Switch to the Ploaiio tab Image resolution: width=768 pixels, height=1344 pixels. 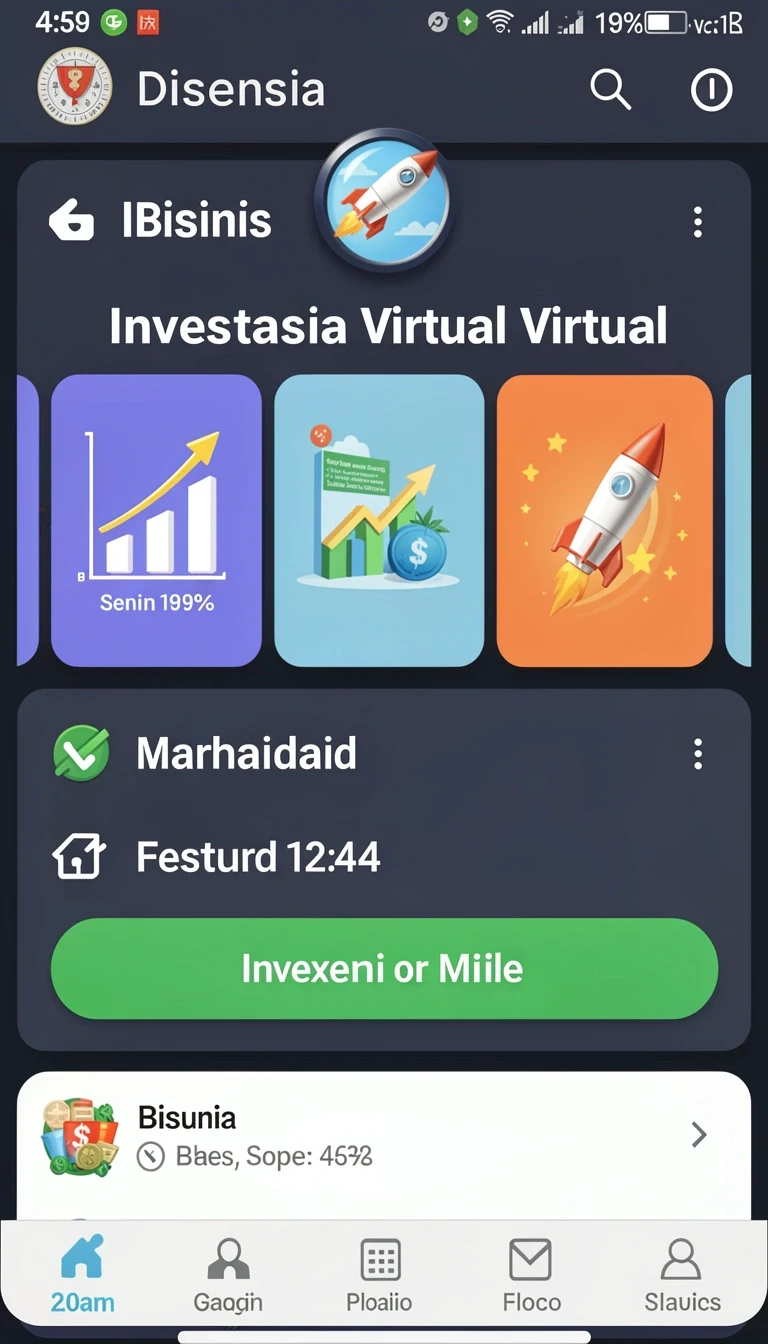(x=379, y=1274)
